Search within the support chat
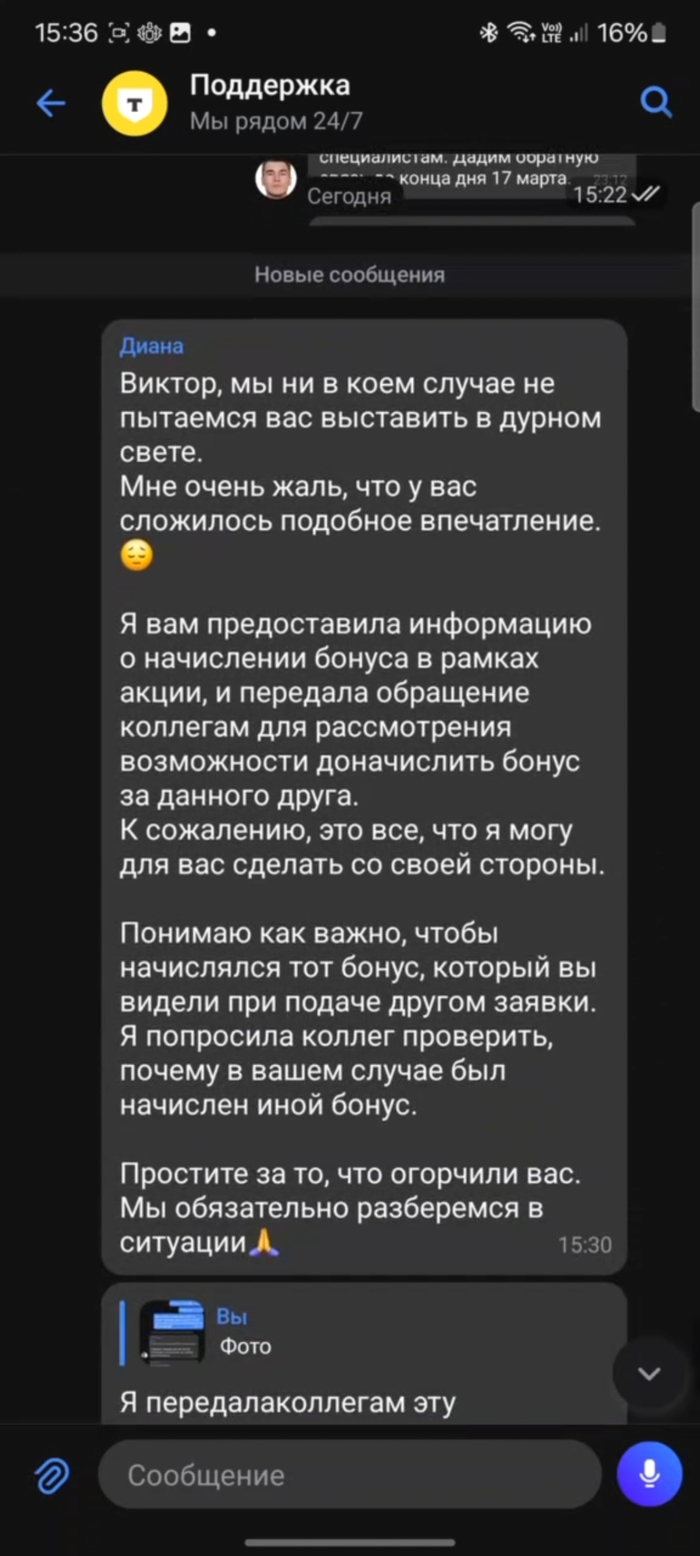The height and width of the screenshot is (1556, 700). (655, 102)
